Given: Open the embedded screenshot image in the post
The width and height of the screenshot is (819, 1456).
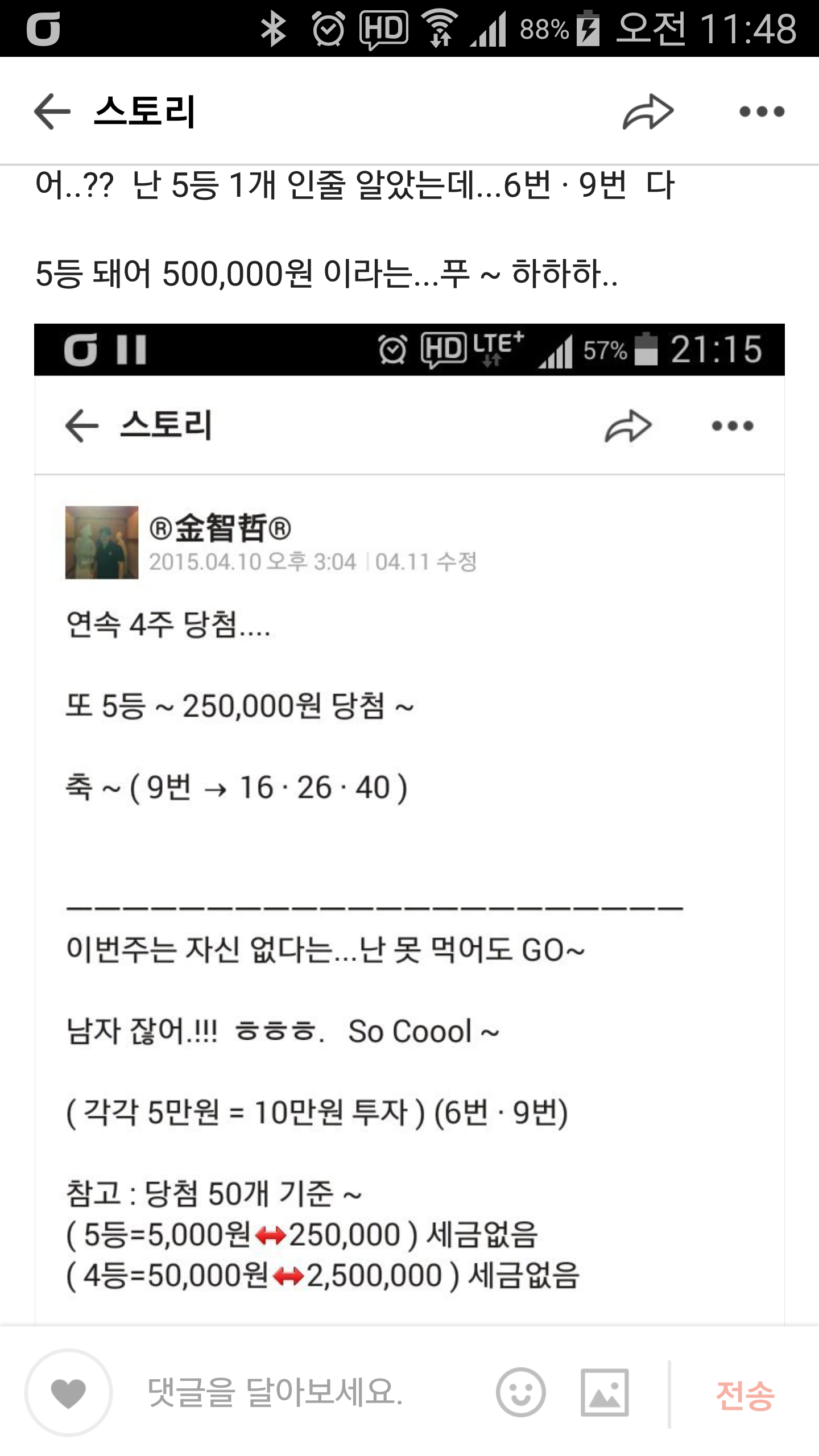Looking at the screenshot, I should coord(409,825).
